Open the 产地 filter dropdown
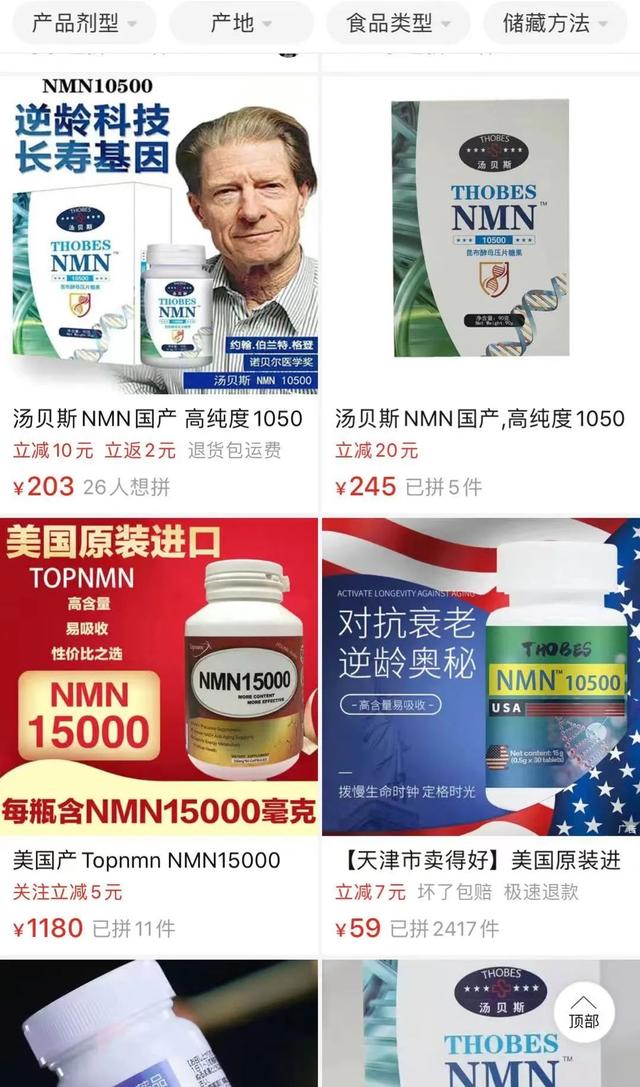 (241, 23)
